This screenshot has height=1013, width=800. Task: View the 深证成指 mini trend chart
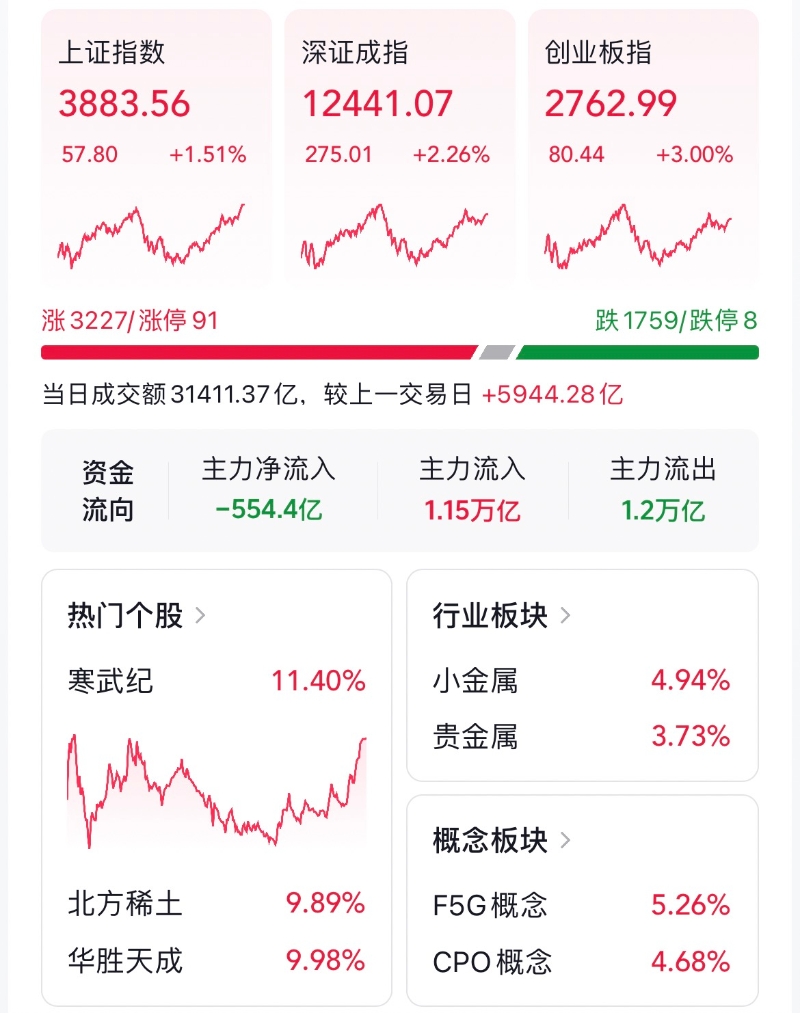(x=399, y=235)
